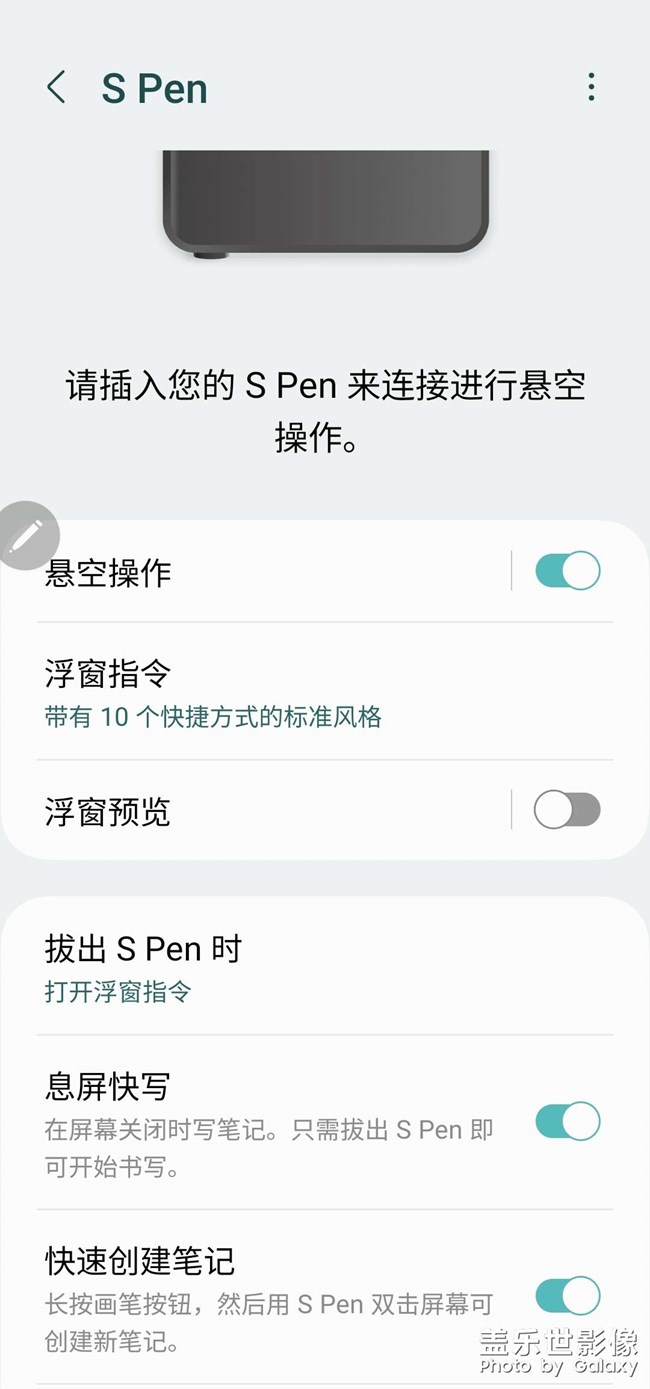Open the three-dot overflow menu

pos(591,88)
